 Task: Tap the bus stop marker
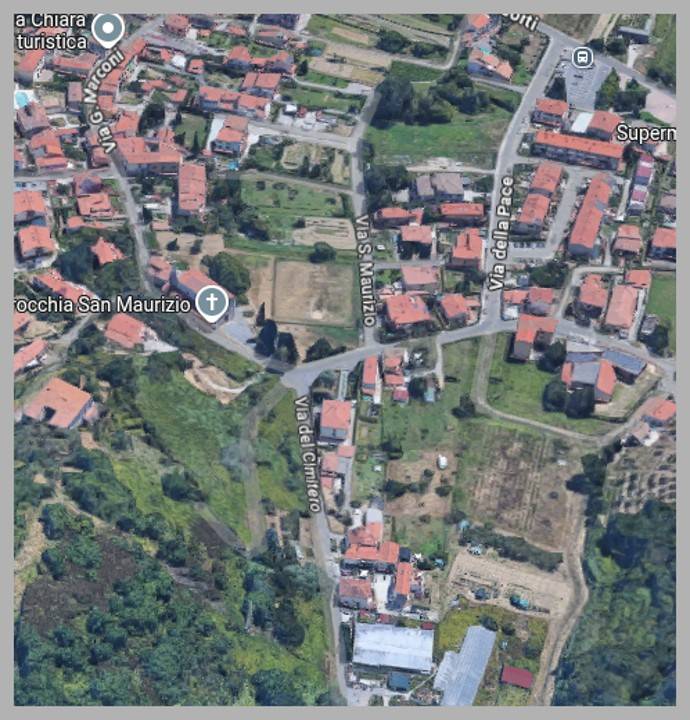[x=583, y=58]
